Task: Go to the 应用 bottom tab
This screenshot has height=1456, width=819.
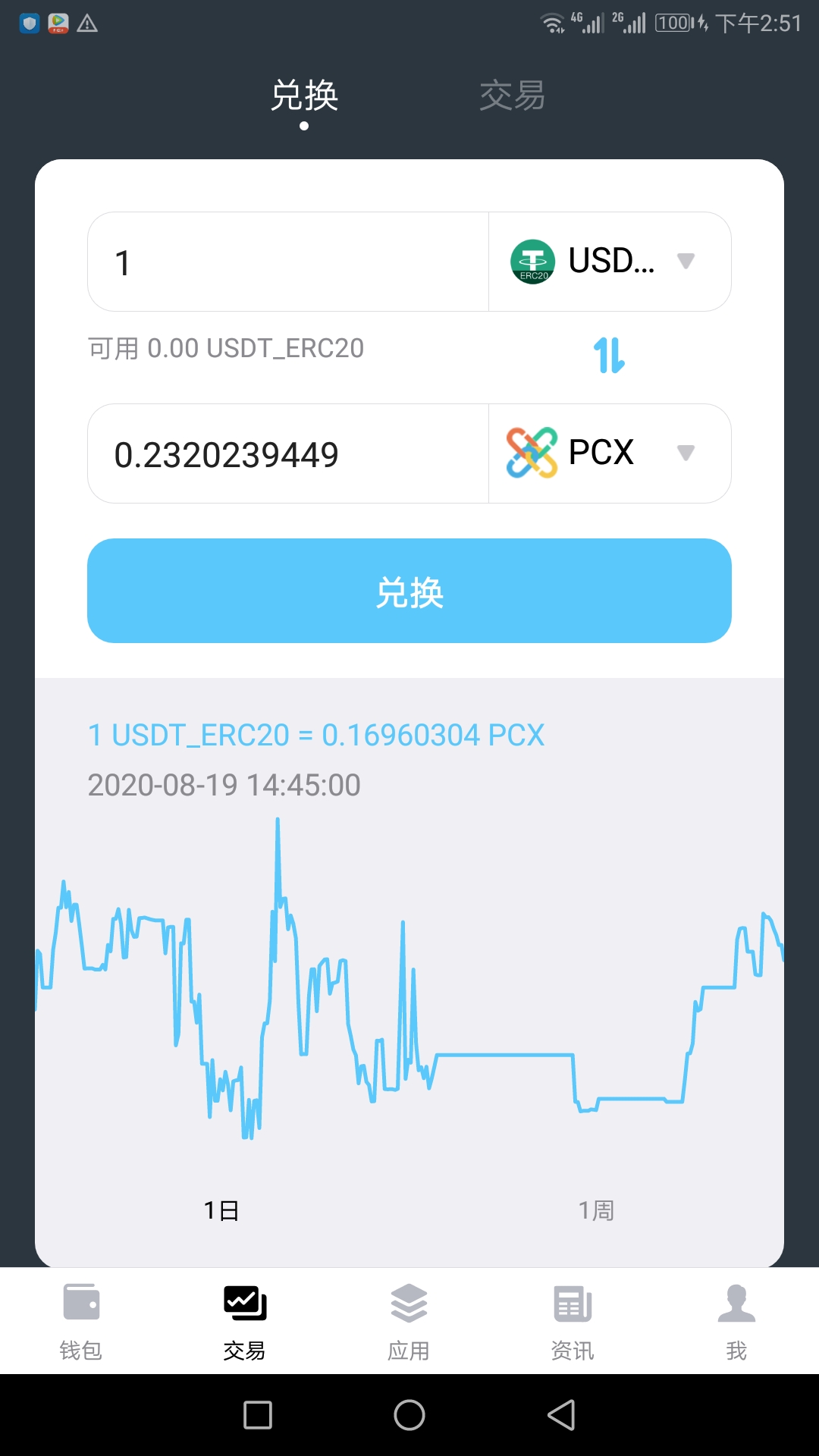Action: pos(409,1321)
